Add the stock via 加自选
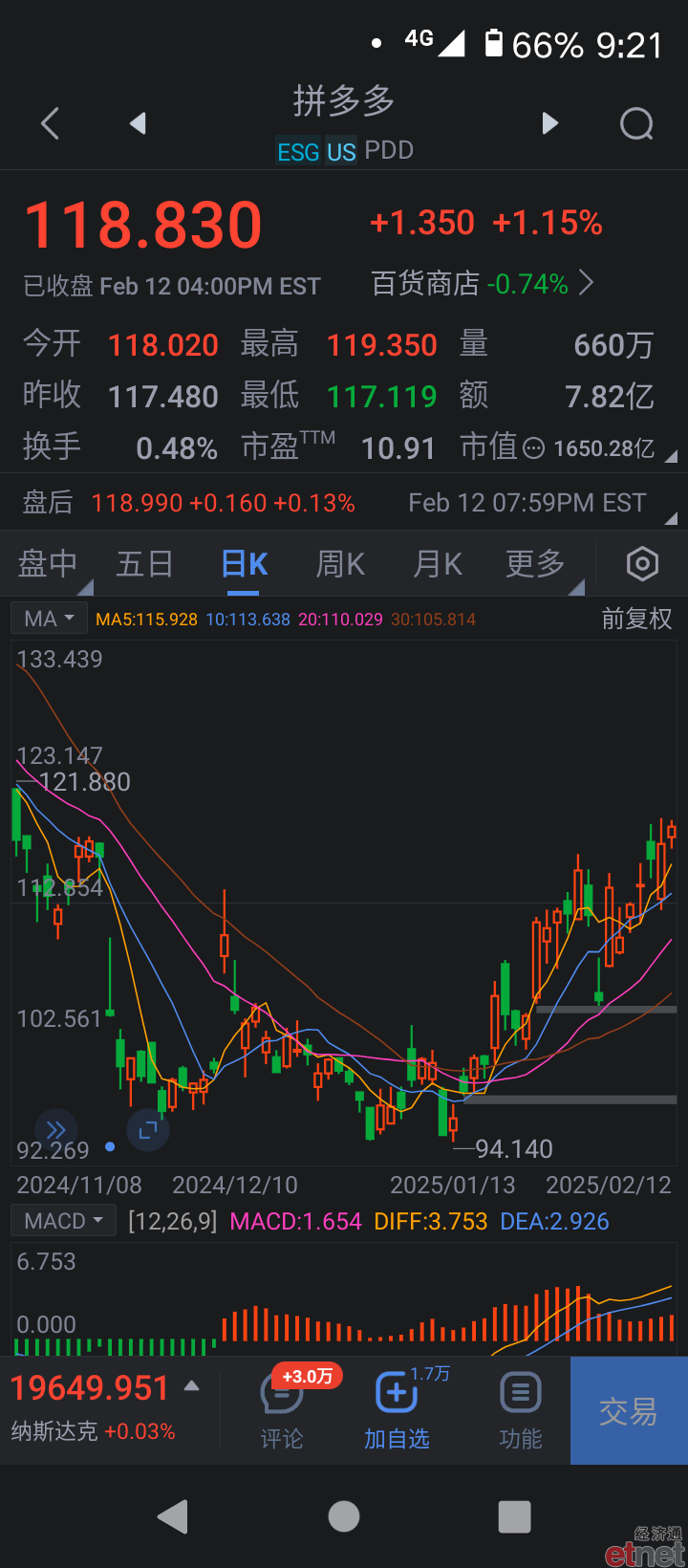Viewport: 688px width, 1568px height. [397, 1411]
